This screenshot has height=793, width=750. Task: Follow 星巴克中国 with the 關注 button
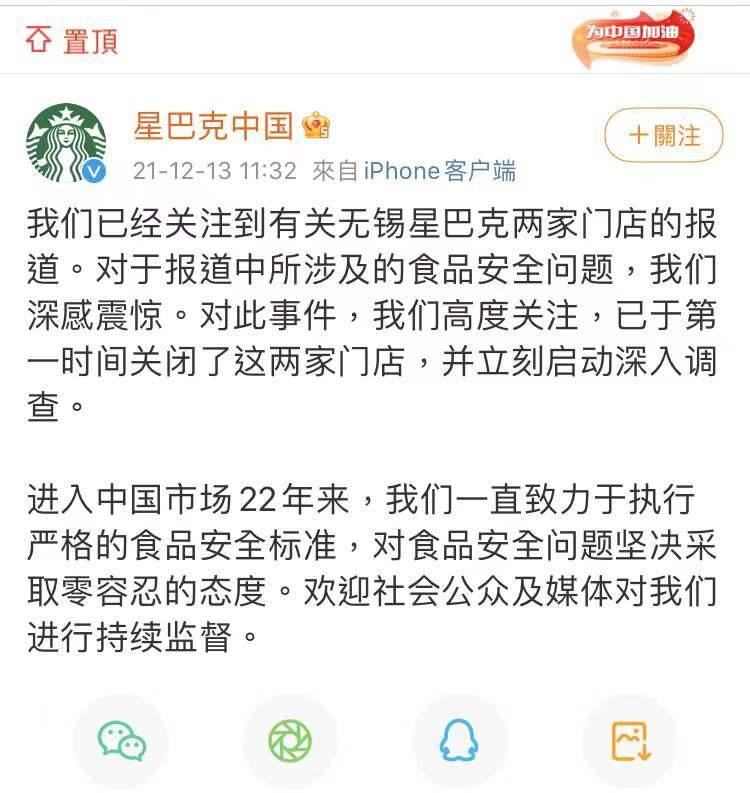[x=663, y=135]
